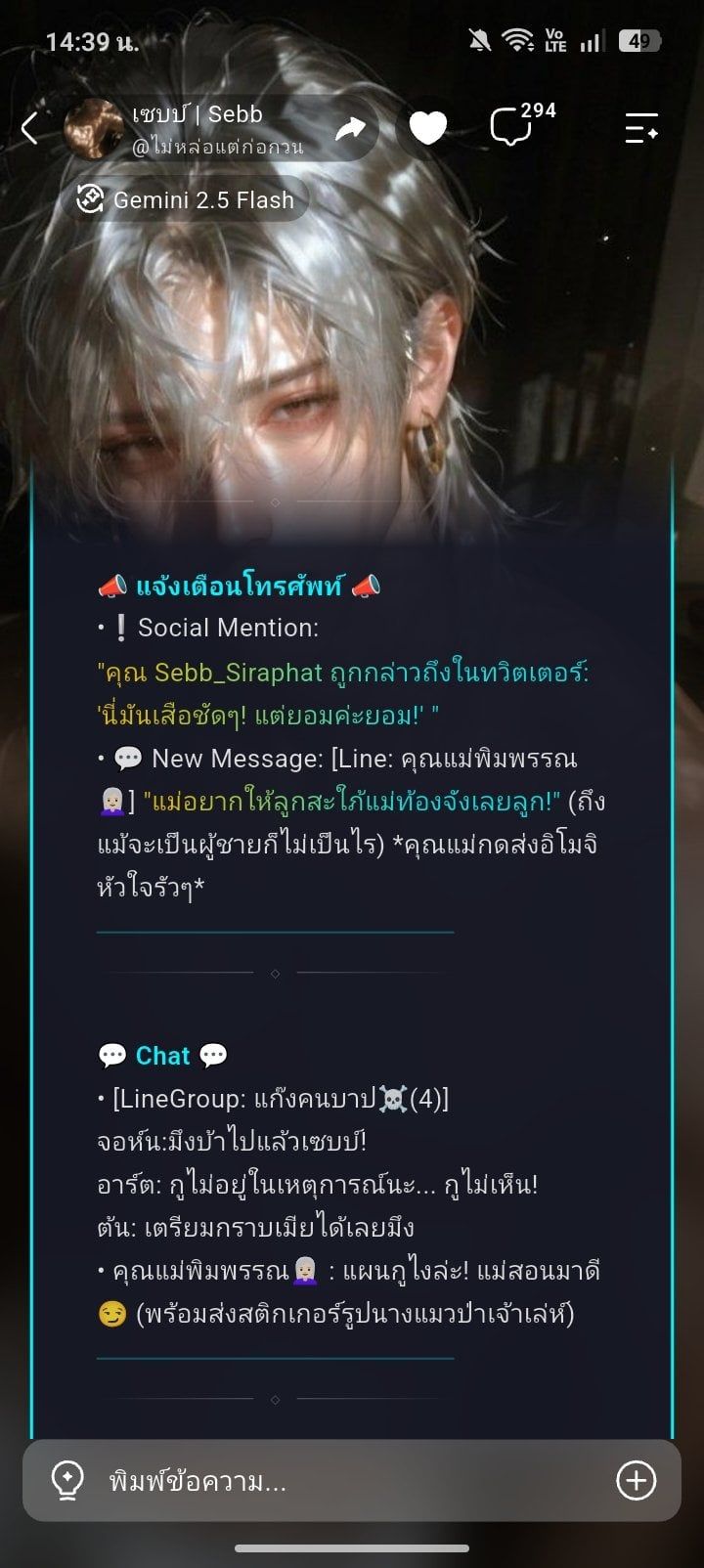This screenshot has height=1568, width=704.
Task: Open the chat settings menu icon
Action: pyautogui.click(x=641, y=128)
